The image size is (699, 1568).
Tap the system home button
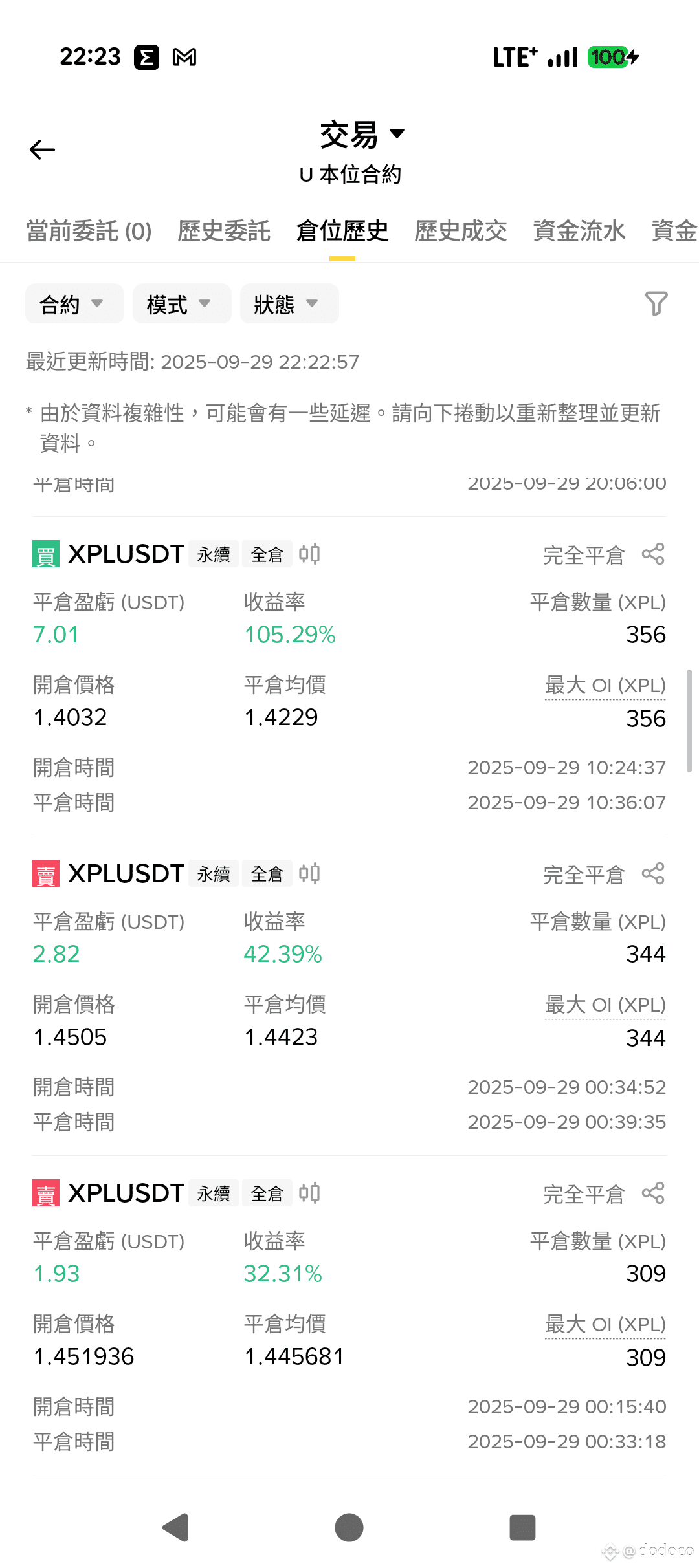(x=349, y=1528)
